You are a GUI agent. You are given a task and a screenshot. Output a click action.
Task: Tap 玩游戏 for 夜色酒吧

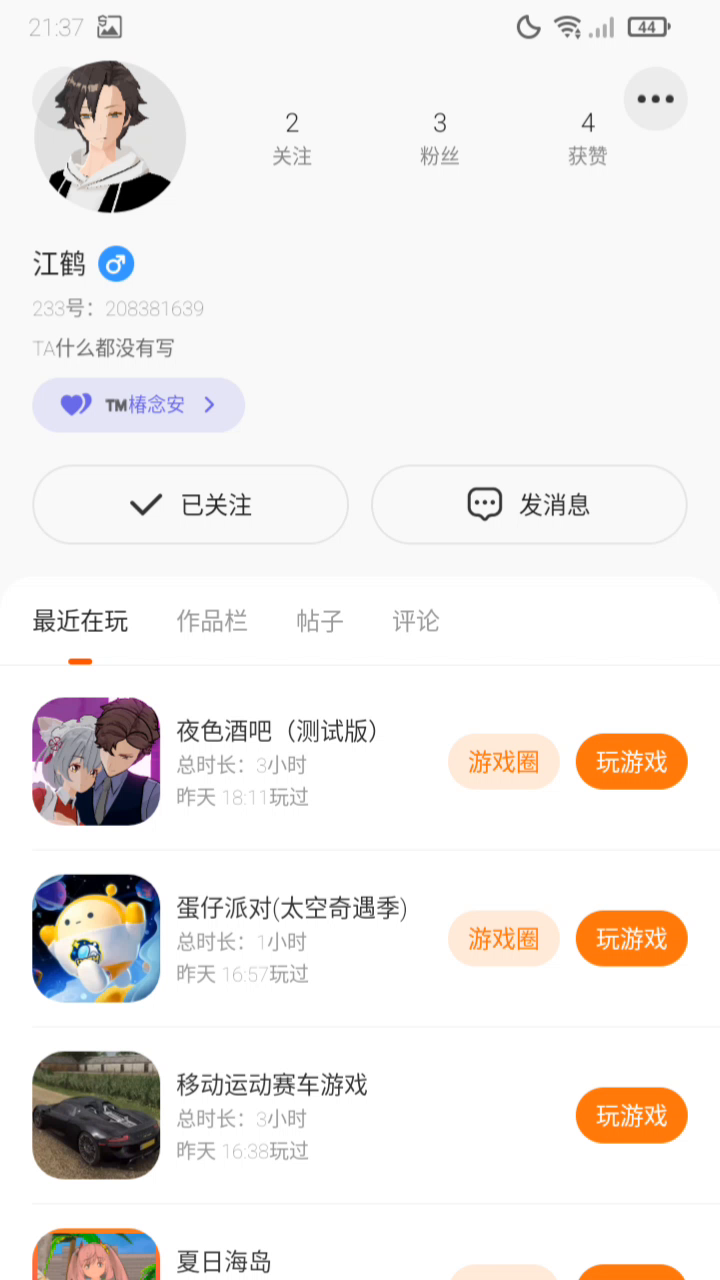click(631, 762)
